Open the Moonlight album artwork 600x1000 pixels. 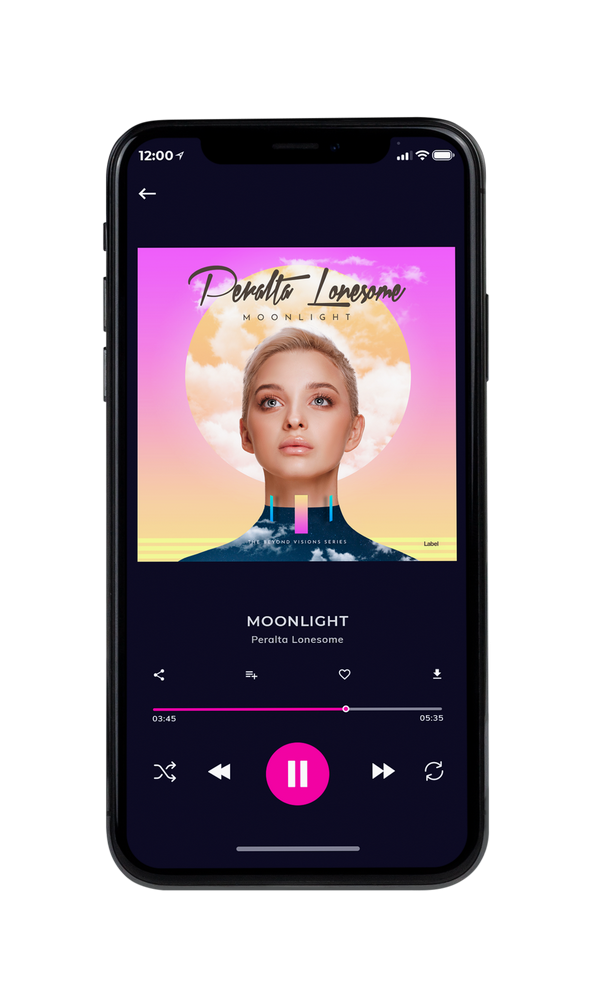coord(296,404)
